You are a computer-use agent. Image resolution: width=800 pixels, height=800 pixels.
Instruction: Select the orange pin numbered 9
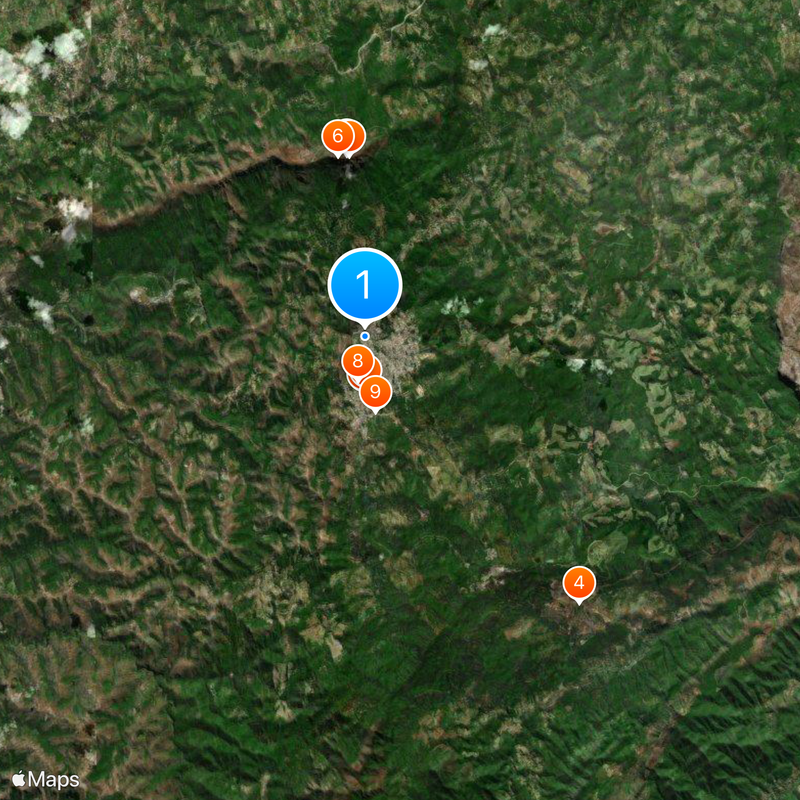point(375,391)
